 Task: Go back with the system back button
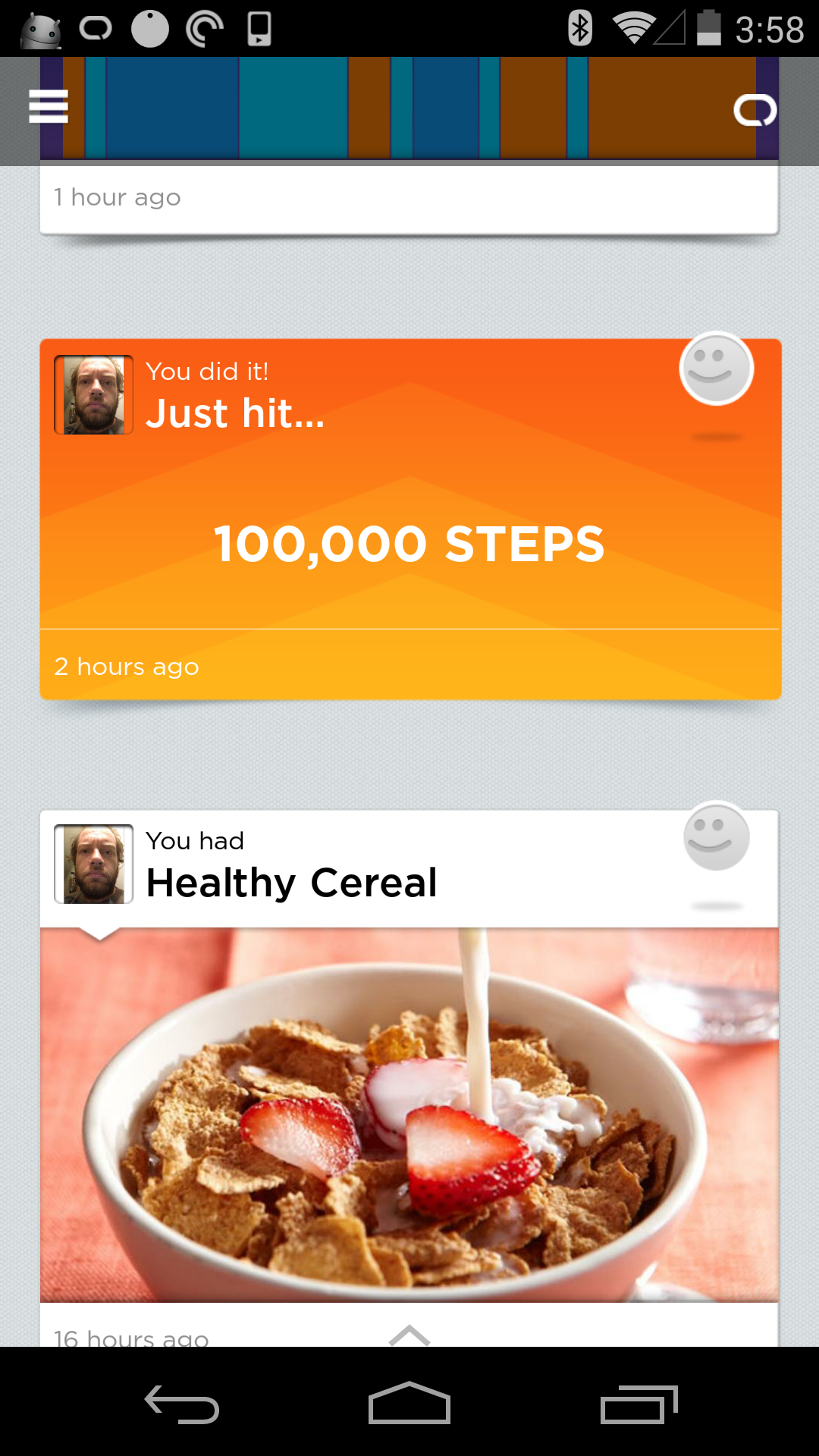[x=182, y=1404]
